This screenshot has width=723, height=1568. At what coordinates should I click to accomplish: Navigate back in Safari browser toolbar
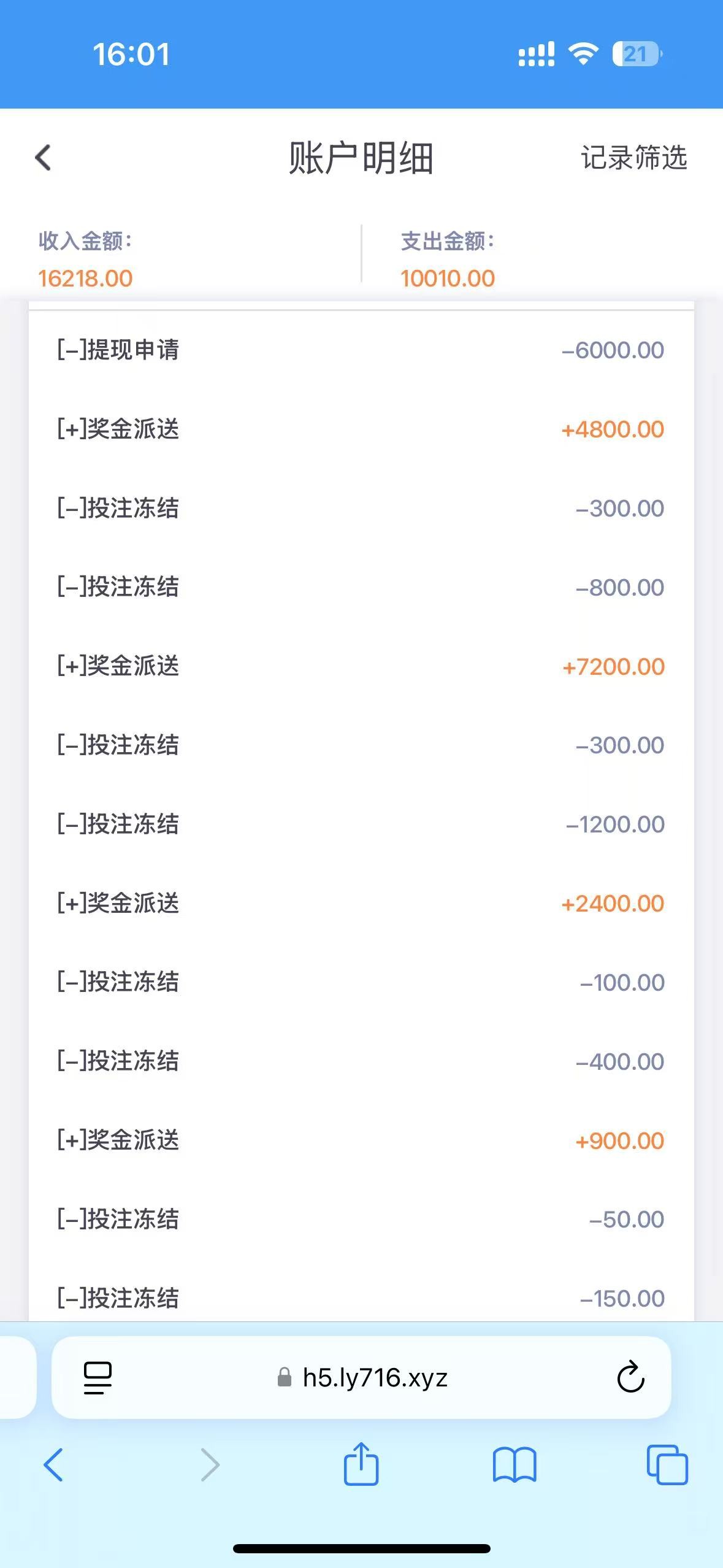[53, 1465]
